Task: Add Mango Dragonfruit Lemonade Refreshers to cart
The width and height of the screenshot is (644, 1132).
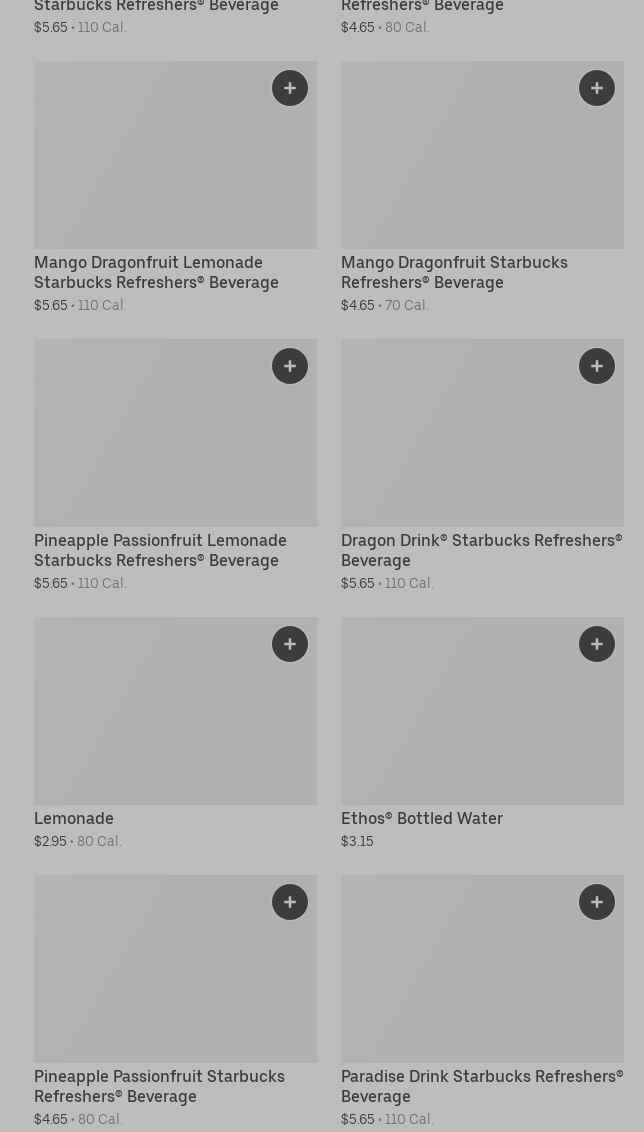Action: 290,88
